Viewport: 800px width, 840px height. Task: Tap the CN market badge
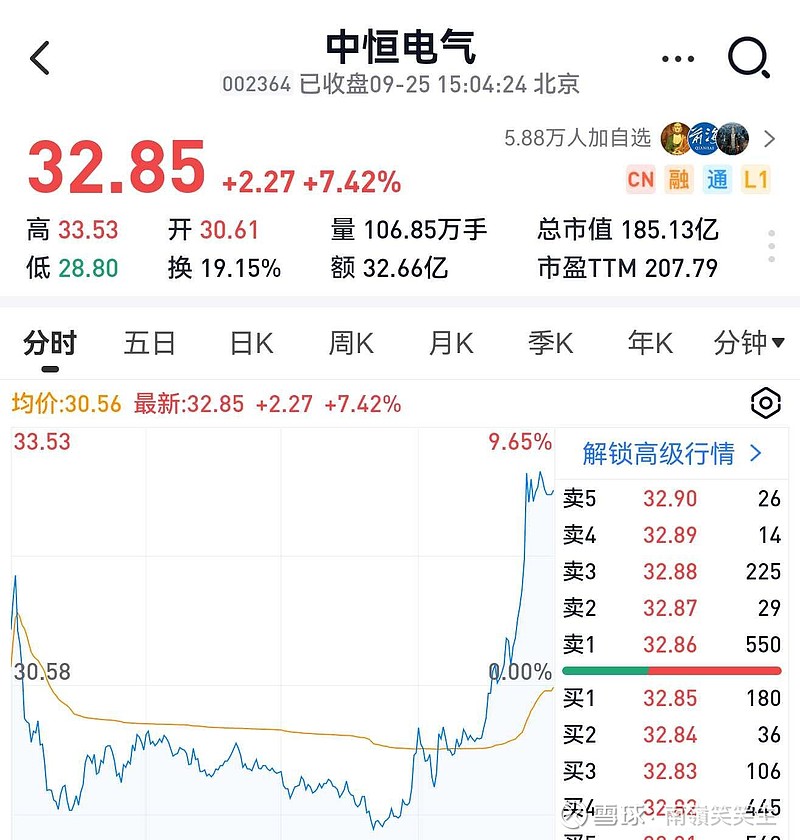(641, 179)
